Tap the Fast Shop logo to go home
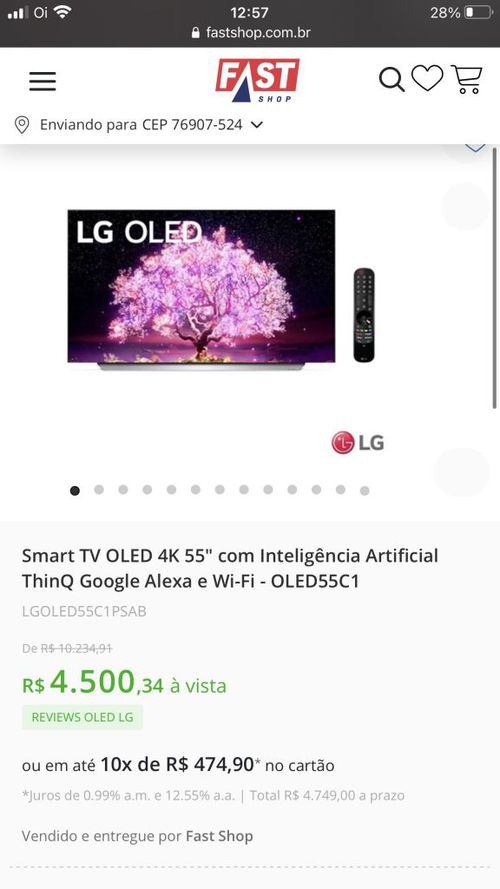This screenshot has width=500, height=889. click(x=257, y=81)
